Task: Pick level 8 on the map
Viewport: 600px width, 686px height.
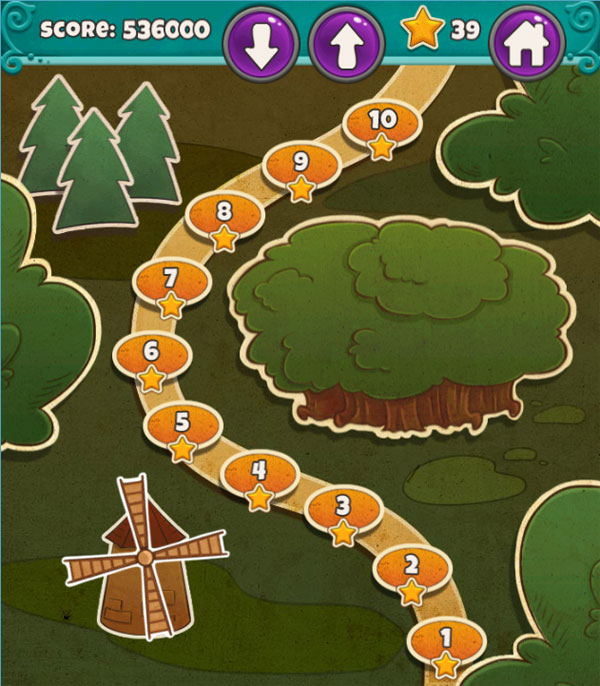Action: 224,215
